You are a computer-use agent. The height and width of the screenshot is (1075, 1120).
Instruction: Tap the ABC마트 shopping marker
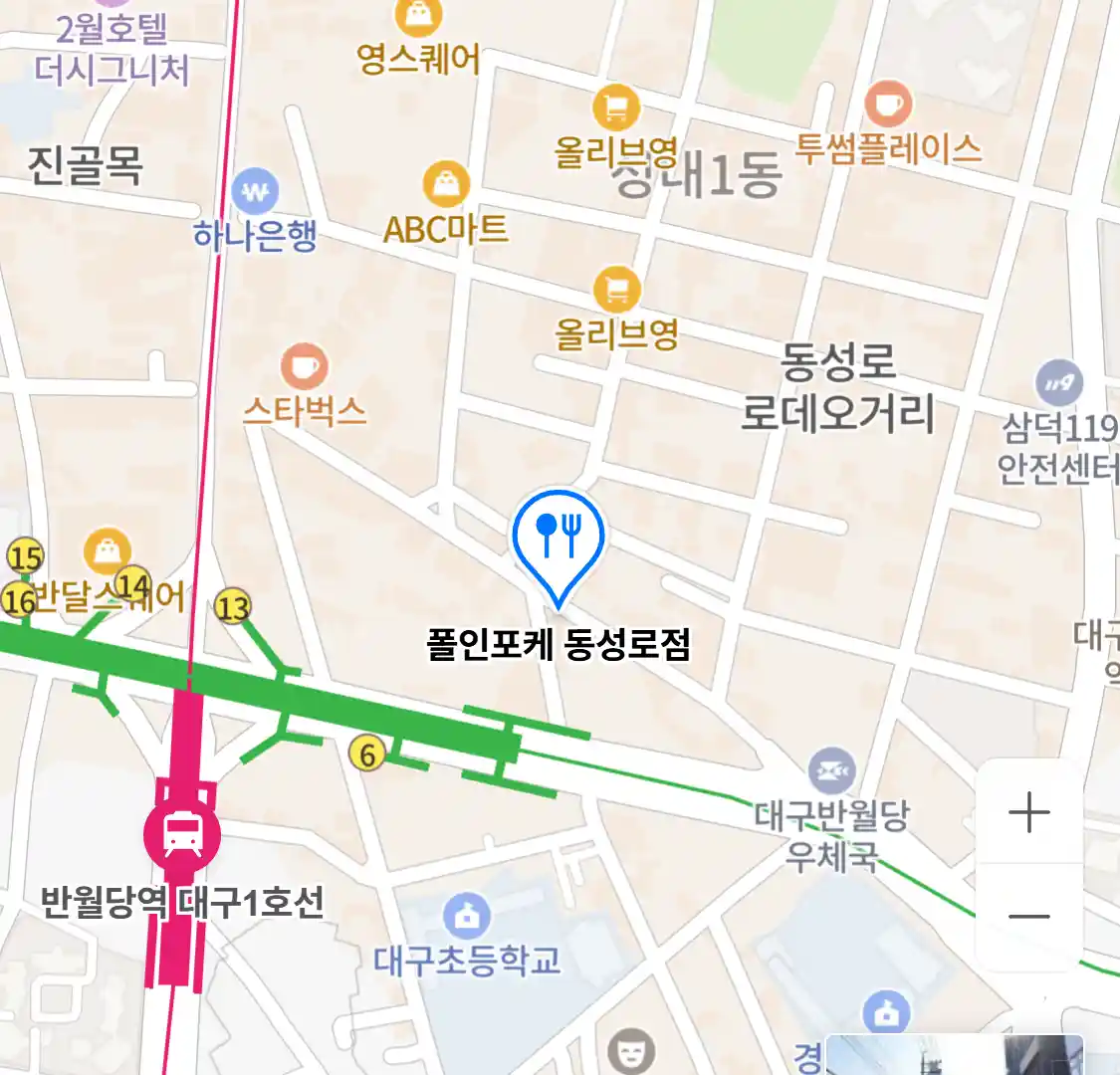click(x=446, y=184)
